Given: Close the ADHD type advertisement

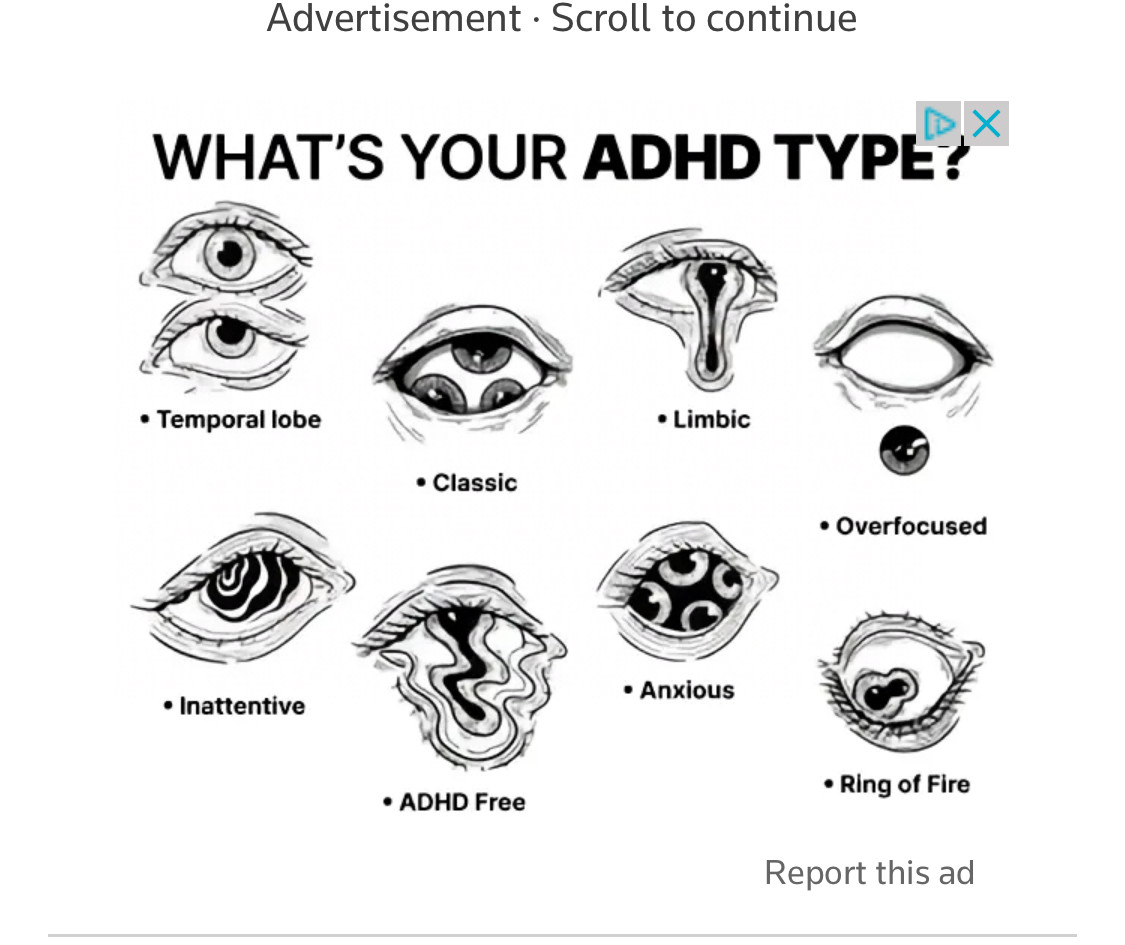Looking at the screenshot, I should [x=986, y=124].
